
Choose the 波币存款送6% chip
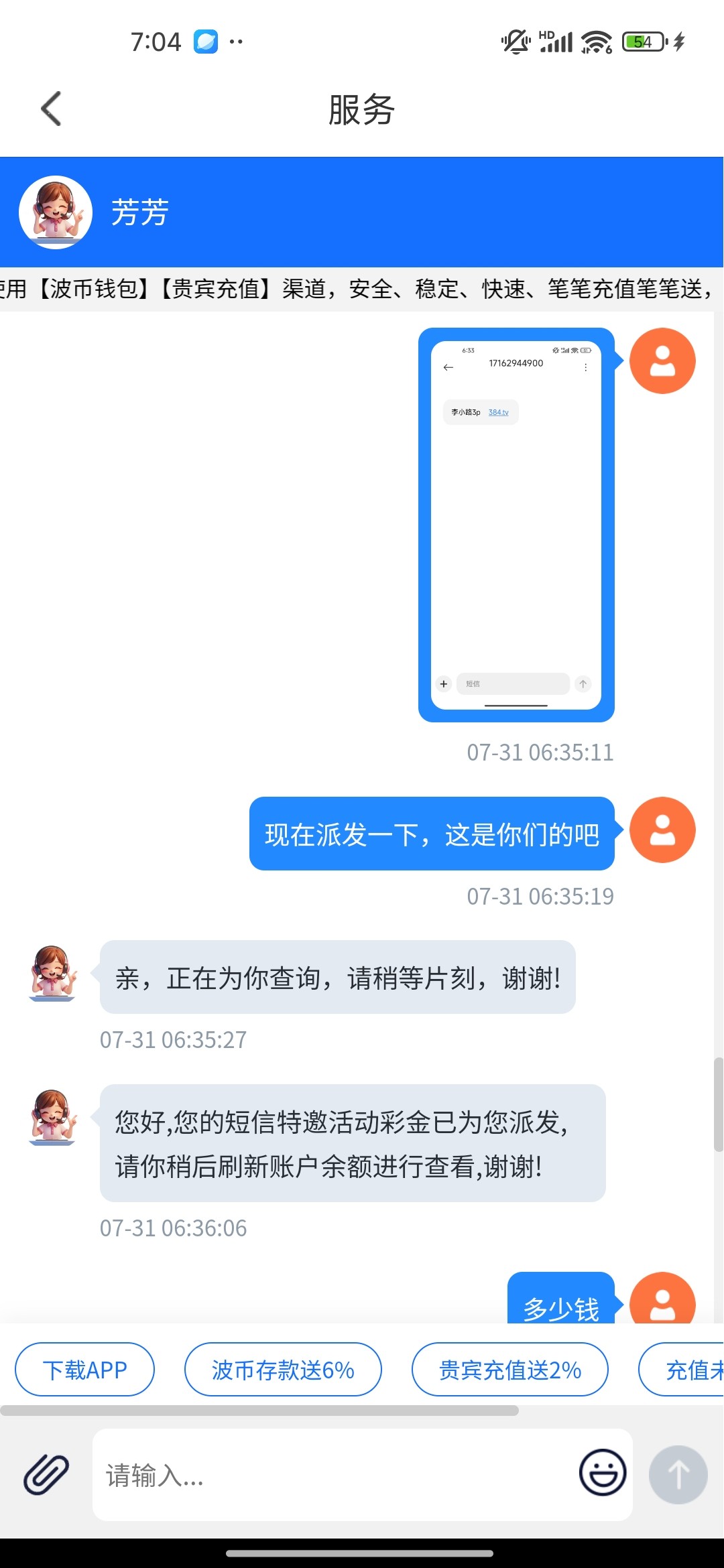(x=283, y=1370)
